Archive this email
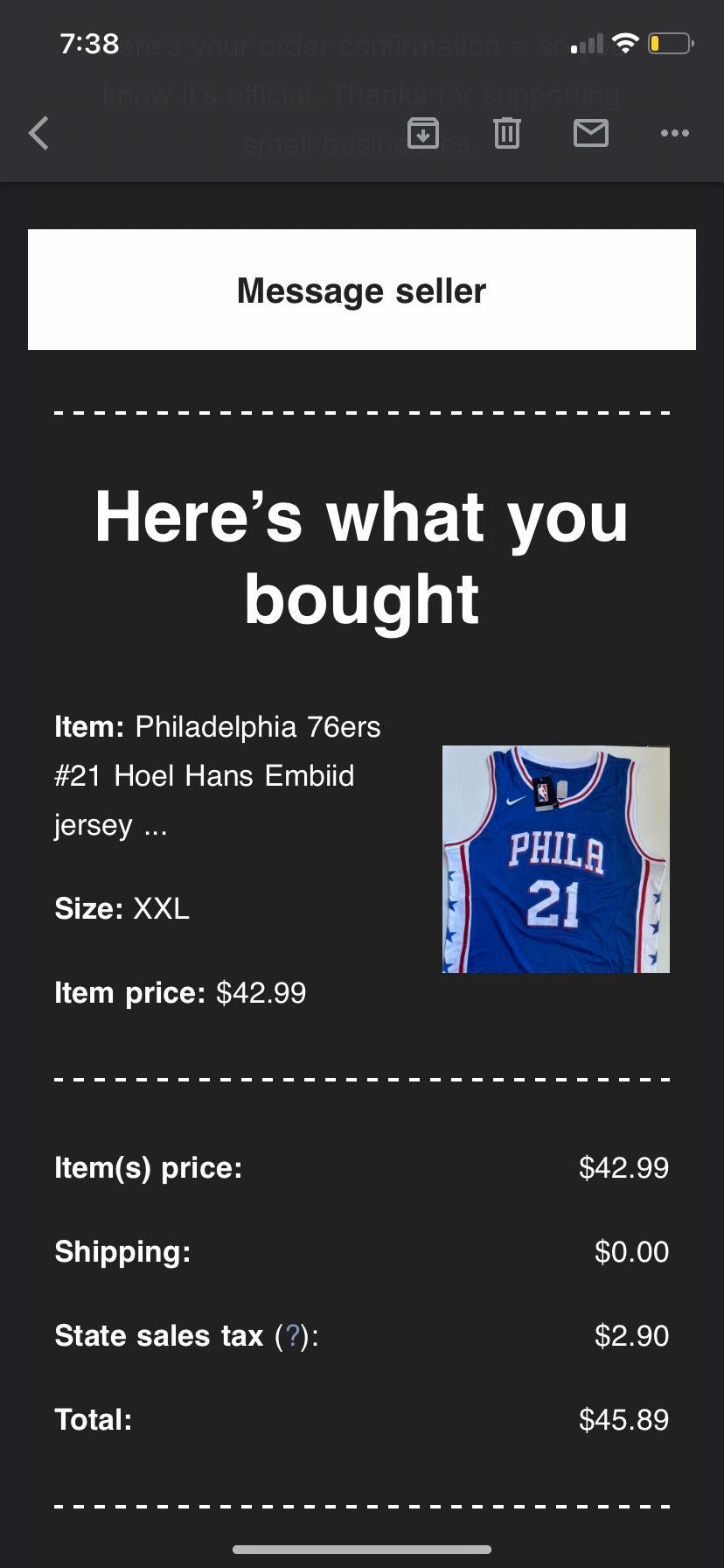This screenshot has height=1568, width=724. click(x=423, y=133)
